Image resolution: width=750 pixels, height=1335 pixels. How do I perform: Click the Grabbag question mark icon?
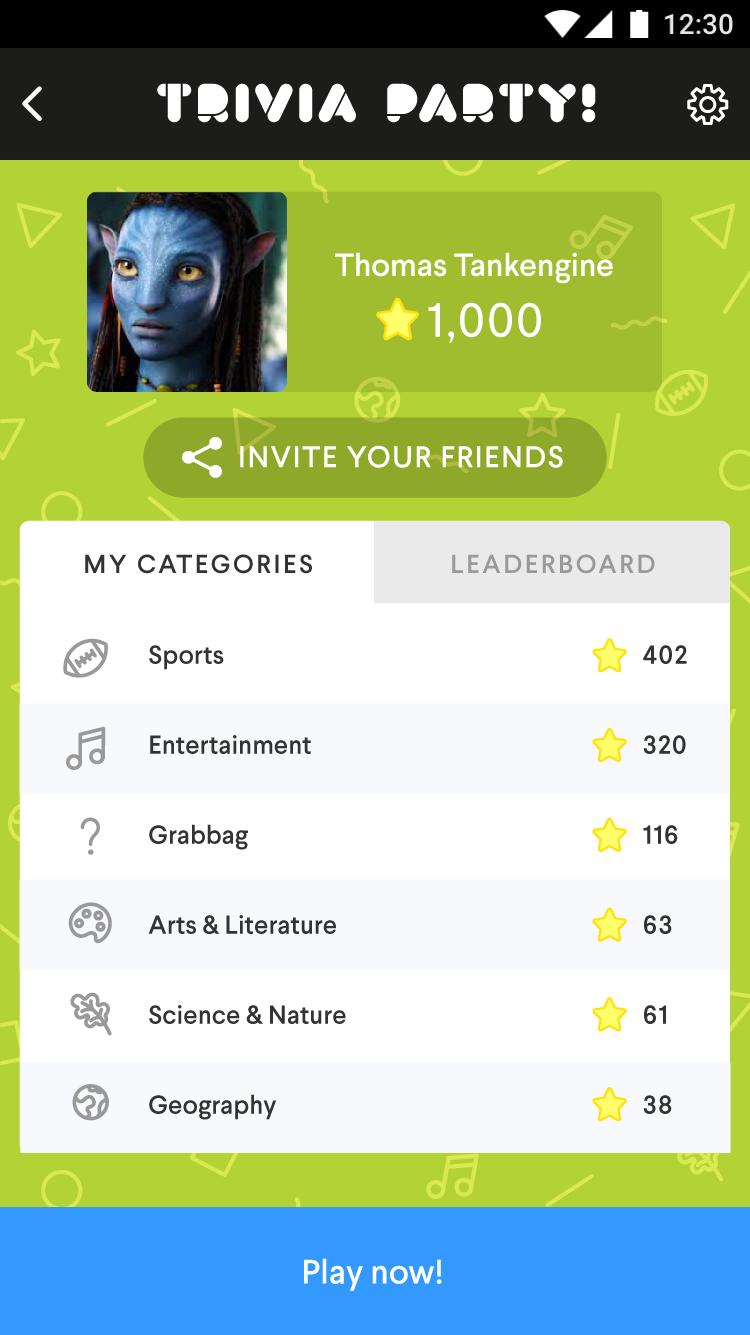click(x=89, y=835)
